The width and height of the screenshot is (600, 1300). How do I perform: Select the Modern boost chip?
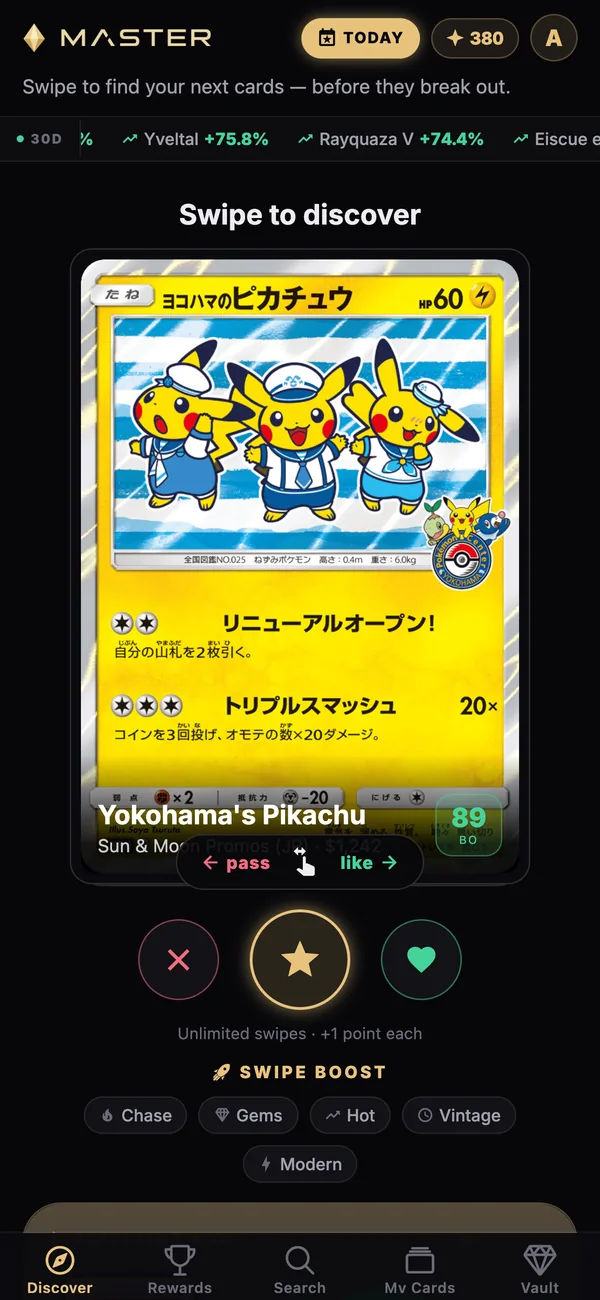(x=300, y=1164)
